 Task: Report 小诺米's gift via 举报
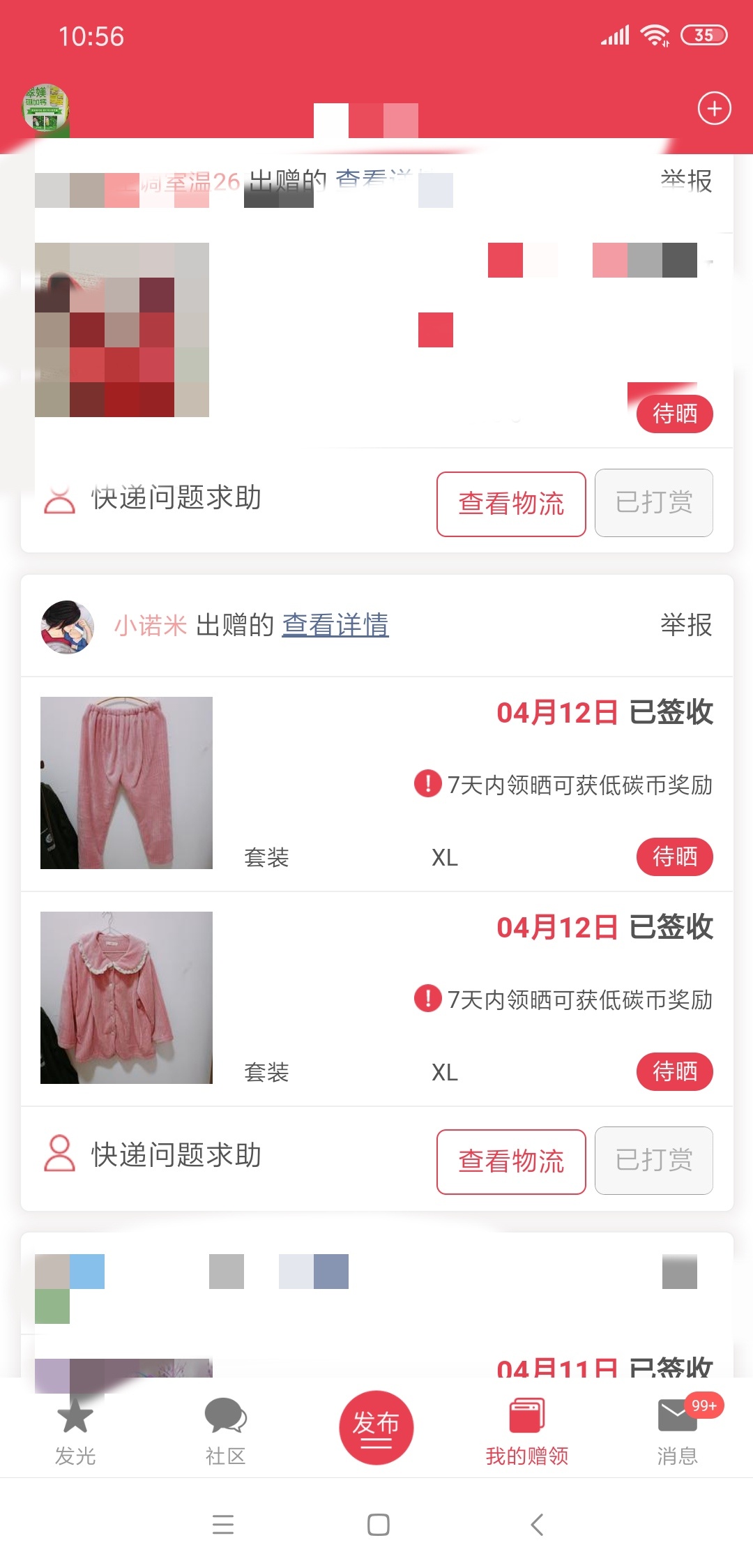click(687, 625)
